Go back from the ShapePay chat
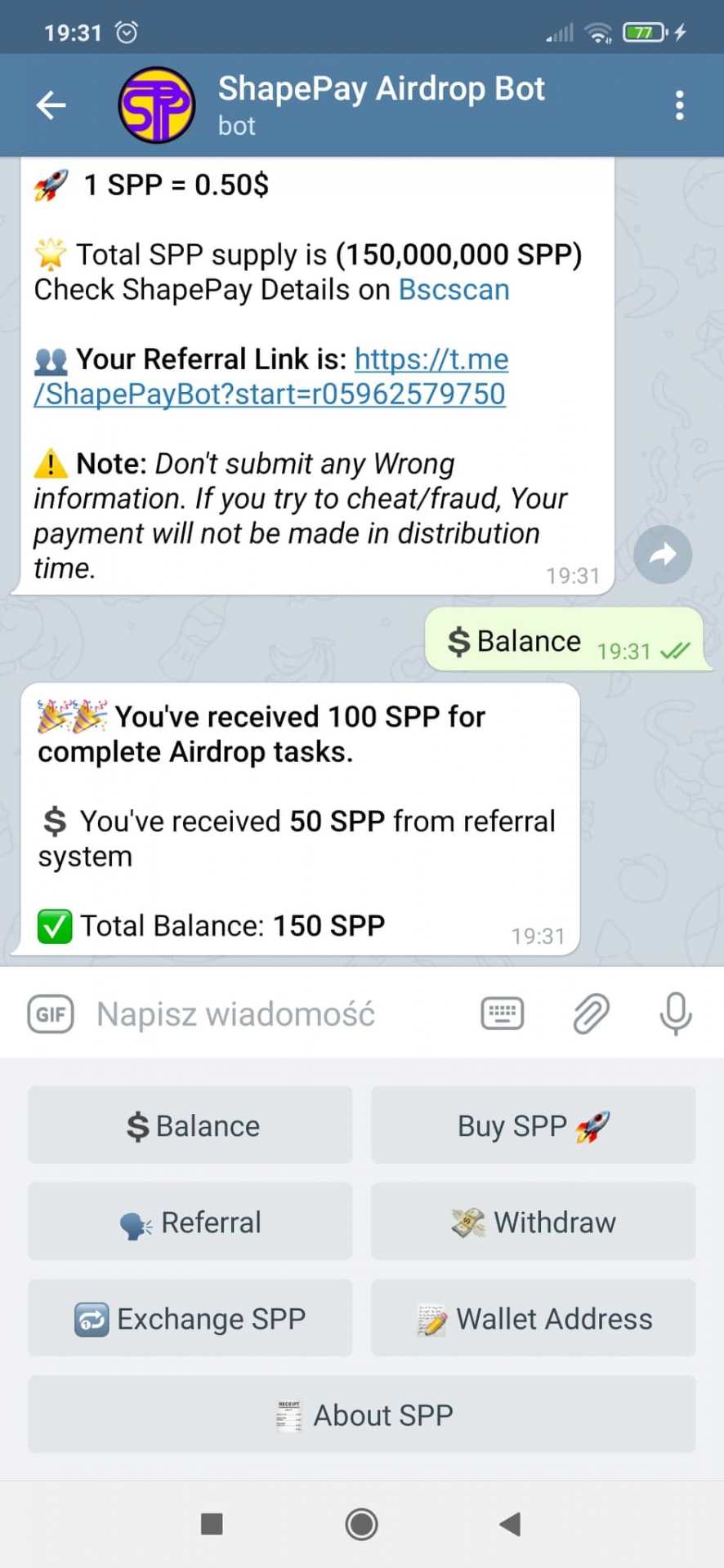Viewport: 724px width, 1568px height. click(51, 105)
